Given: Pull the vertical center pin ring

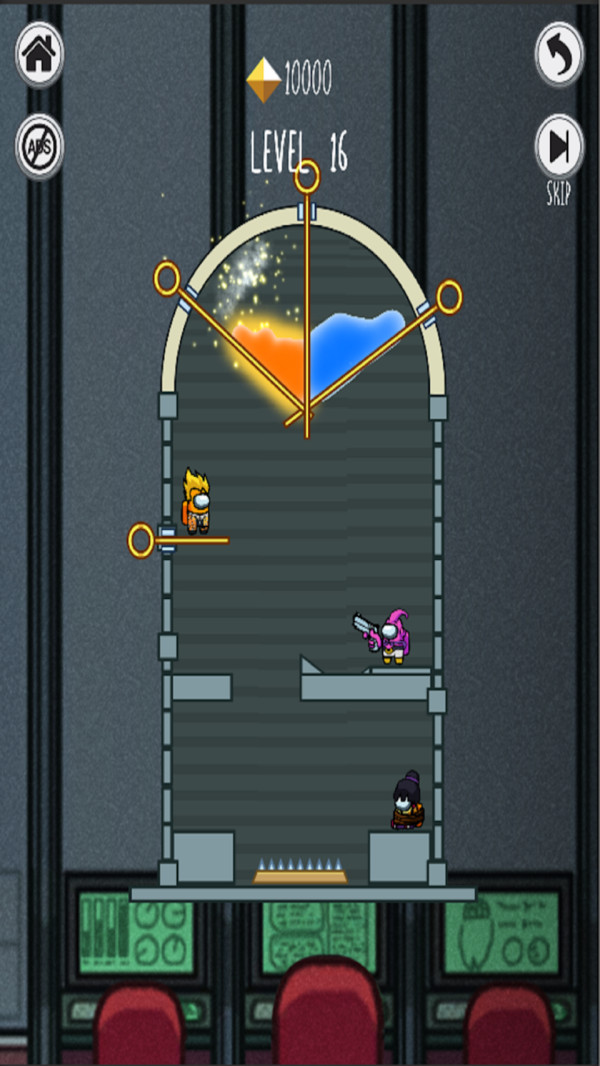Looking at the screenshot, I should (x=307, y=177).
